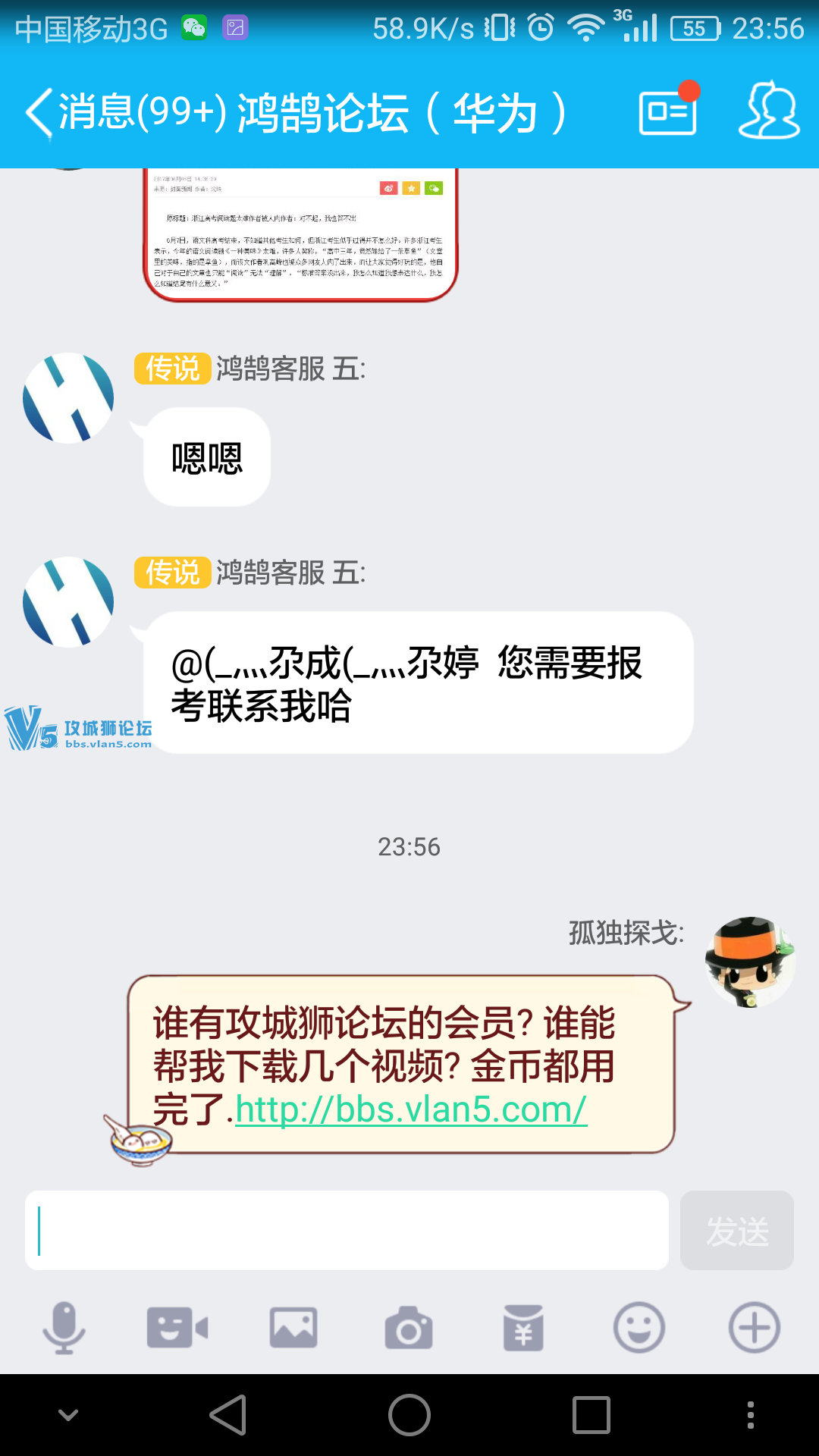Open the shared article screenshot image
Image resolution: width=819 pixels, height=1456 pixels.
pyautogui.click(x=300, y=234)
